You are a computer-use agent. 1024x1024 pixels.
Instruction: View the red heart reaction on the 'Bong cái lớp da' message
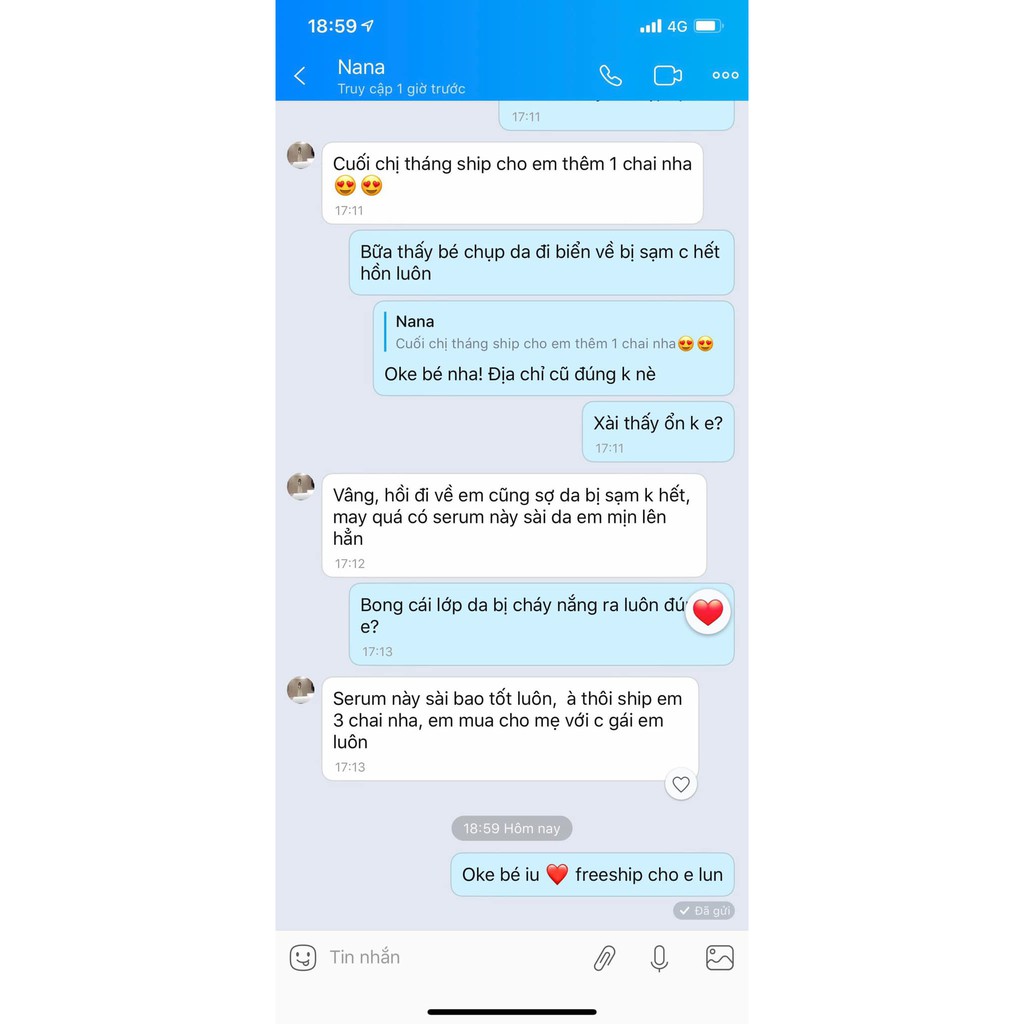tap(708, 612)
